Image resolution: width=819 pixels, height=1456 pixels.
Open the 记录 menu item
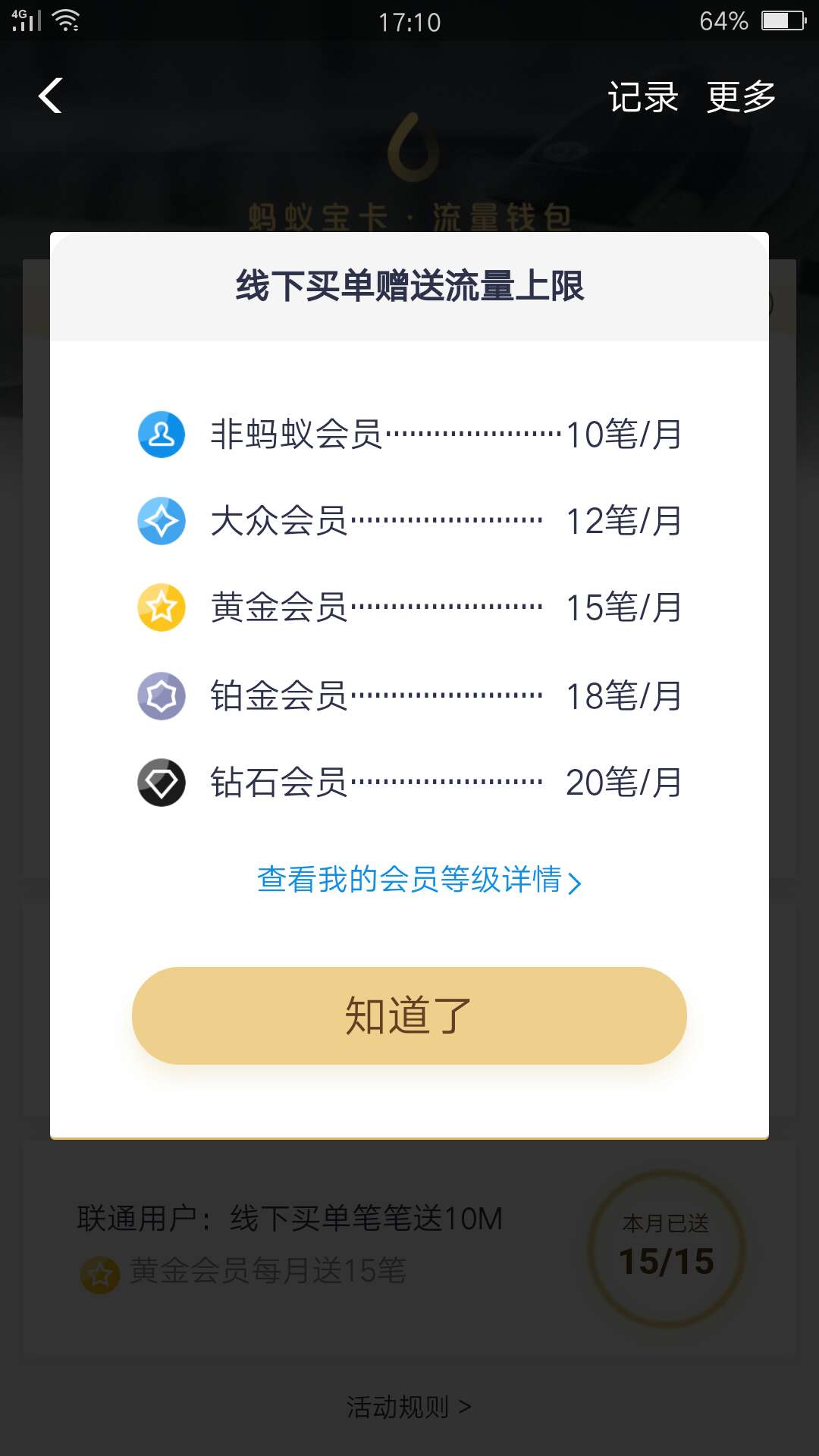(643, 96)
